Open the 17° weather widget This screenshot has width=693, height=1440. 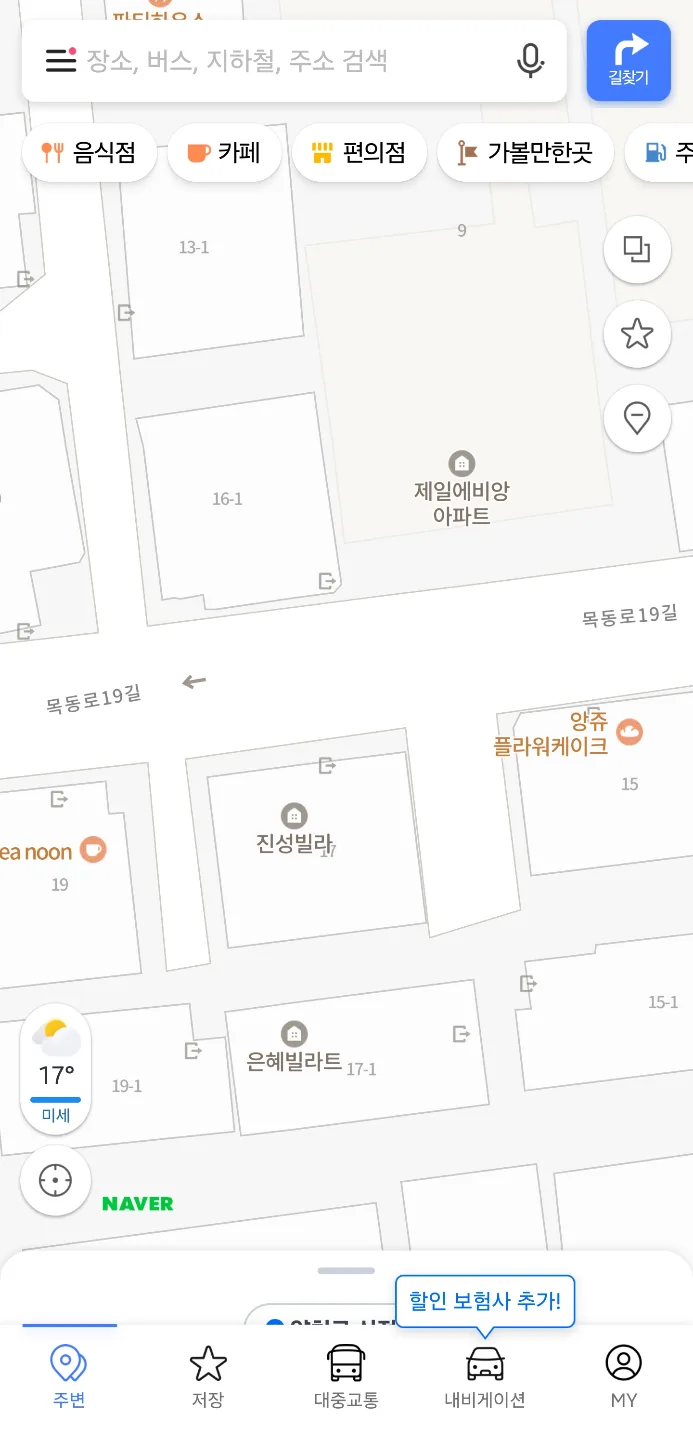coord(56,1069)
